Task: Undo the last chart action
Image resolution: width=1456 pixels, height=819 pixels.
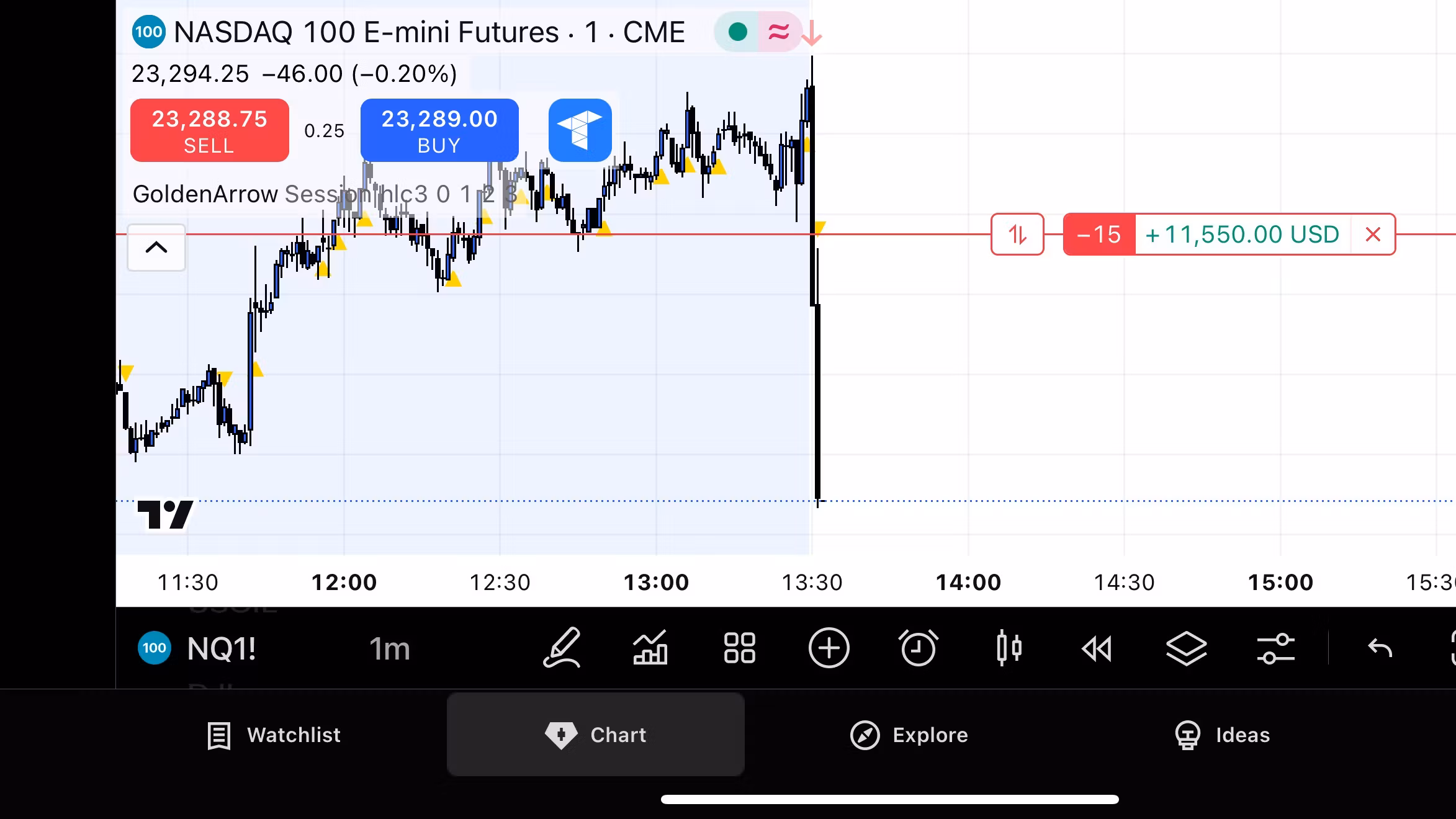Action: click(1380, 648)
